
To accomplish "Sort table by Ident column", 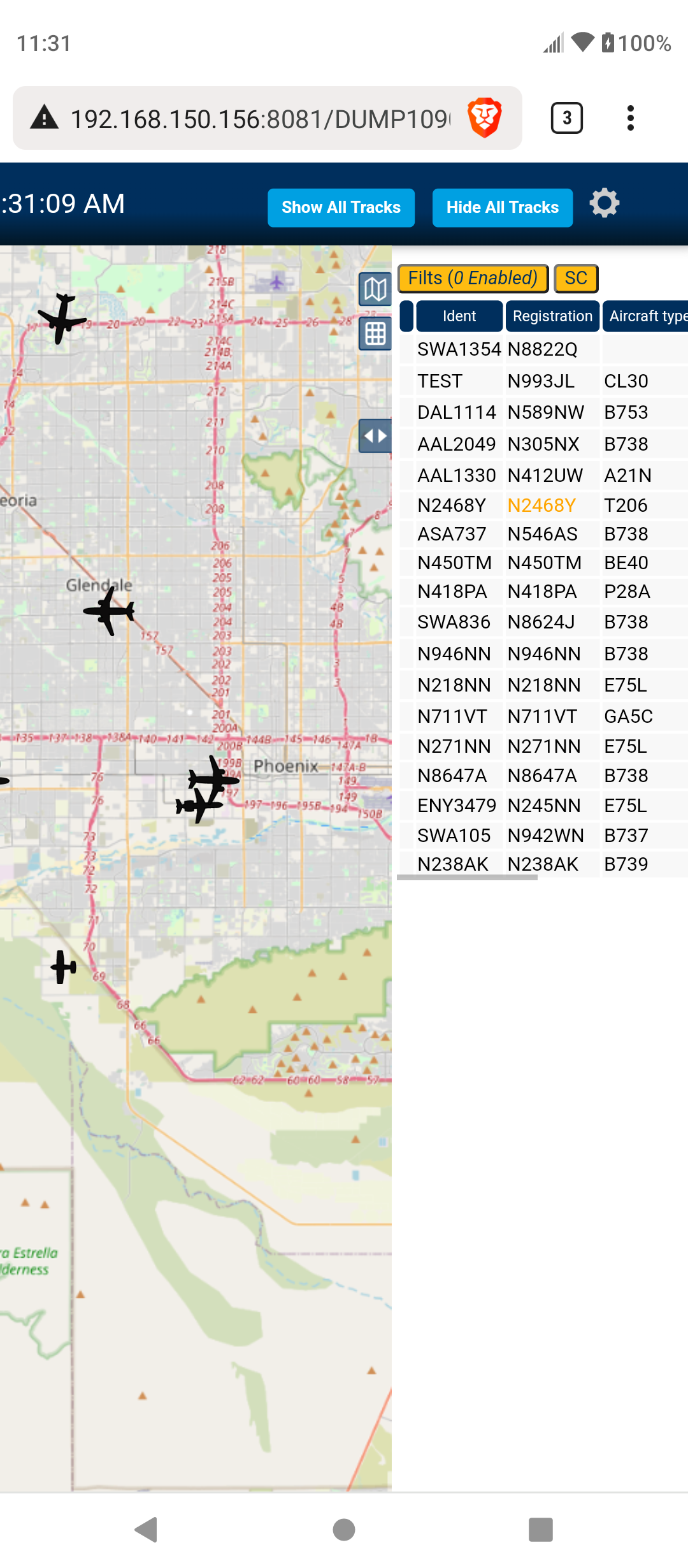I will click(459, 316).
